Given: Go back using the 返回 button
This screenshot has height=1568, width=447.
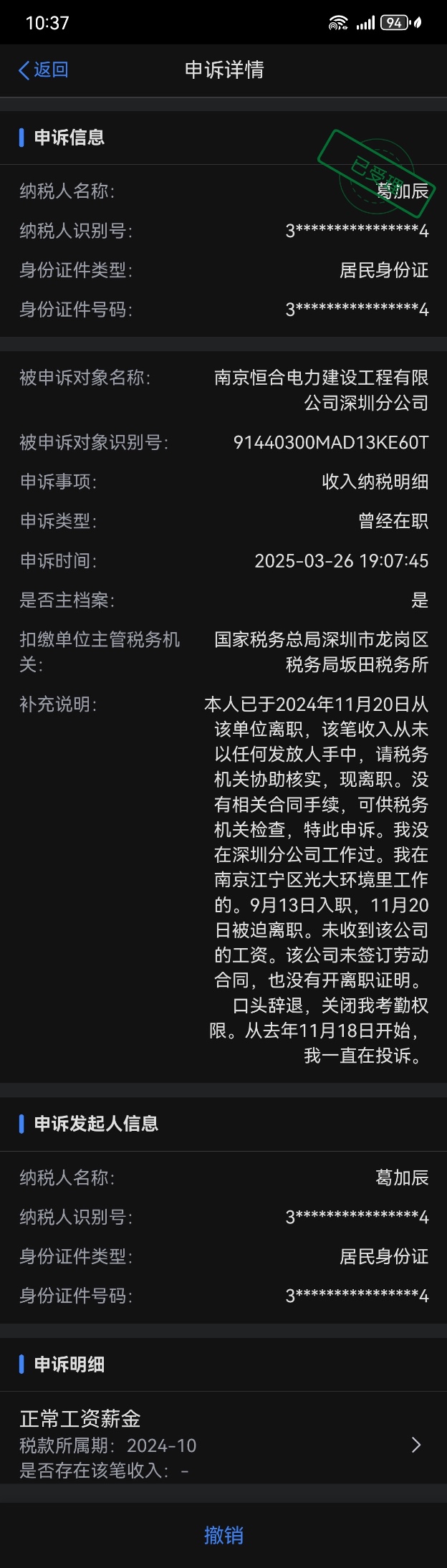Looking at the screenshot, I should click(43, 70).
